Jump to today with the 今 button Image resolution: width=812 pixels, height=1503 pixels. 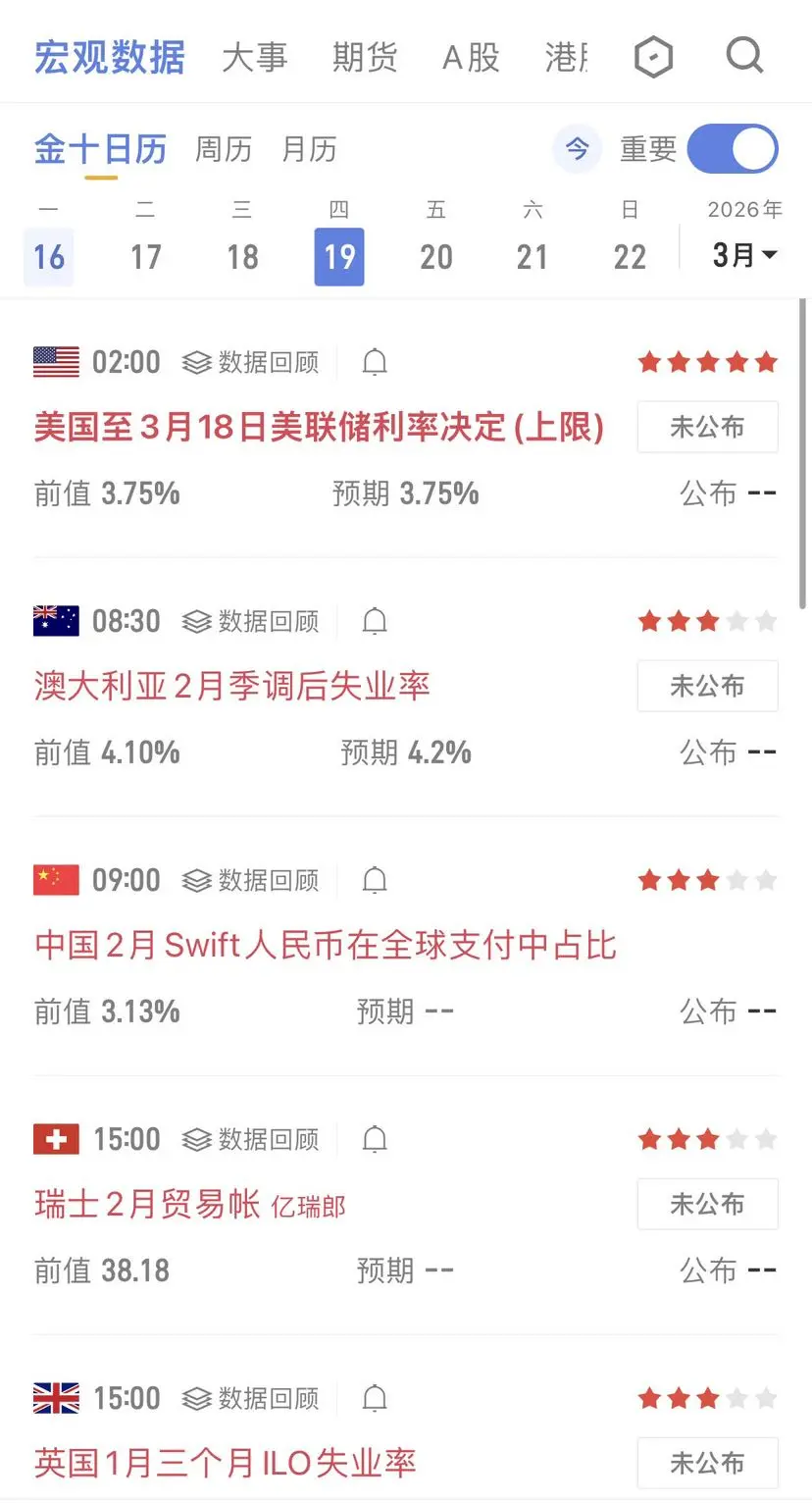[x=578, y=149]
